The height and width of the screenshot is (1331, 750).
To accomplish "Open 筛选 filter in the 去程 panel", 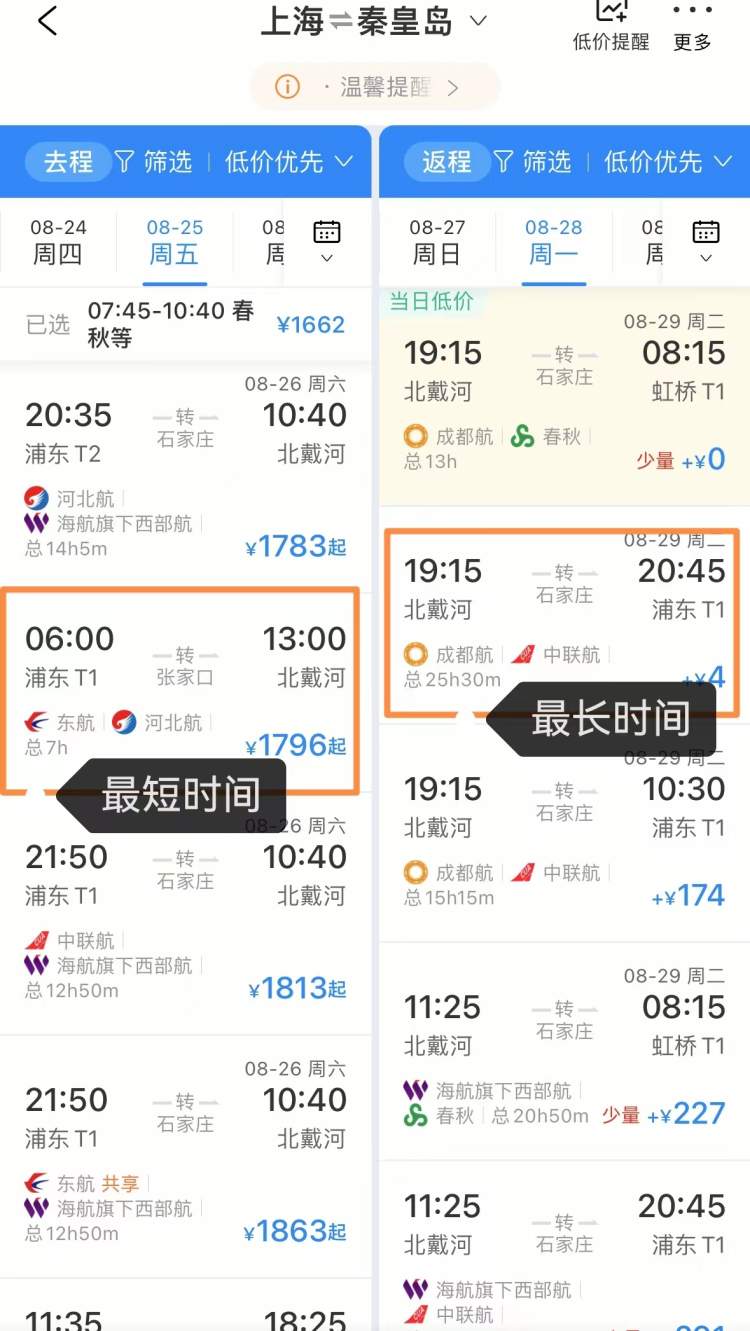I will pos(153,161).
